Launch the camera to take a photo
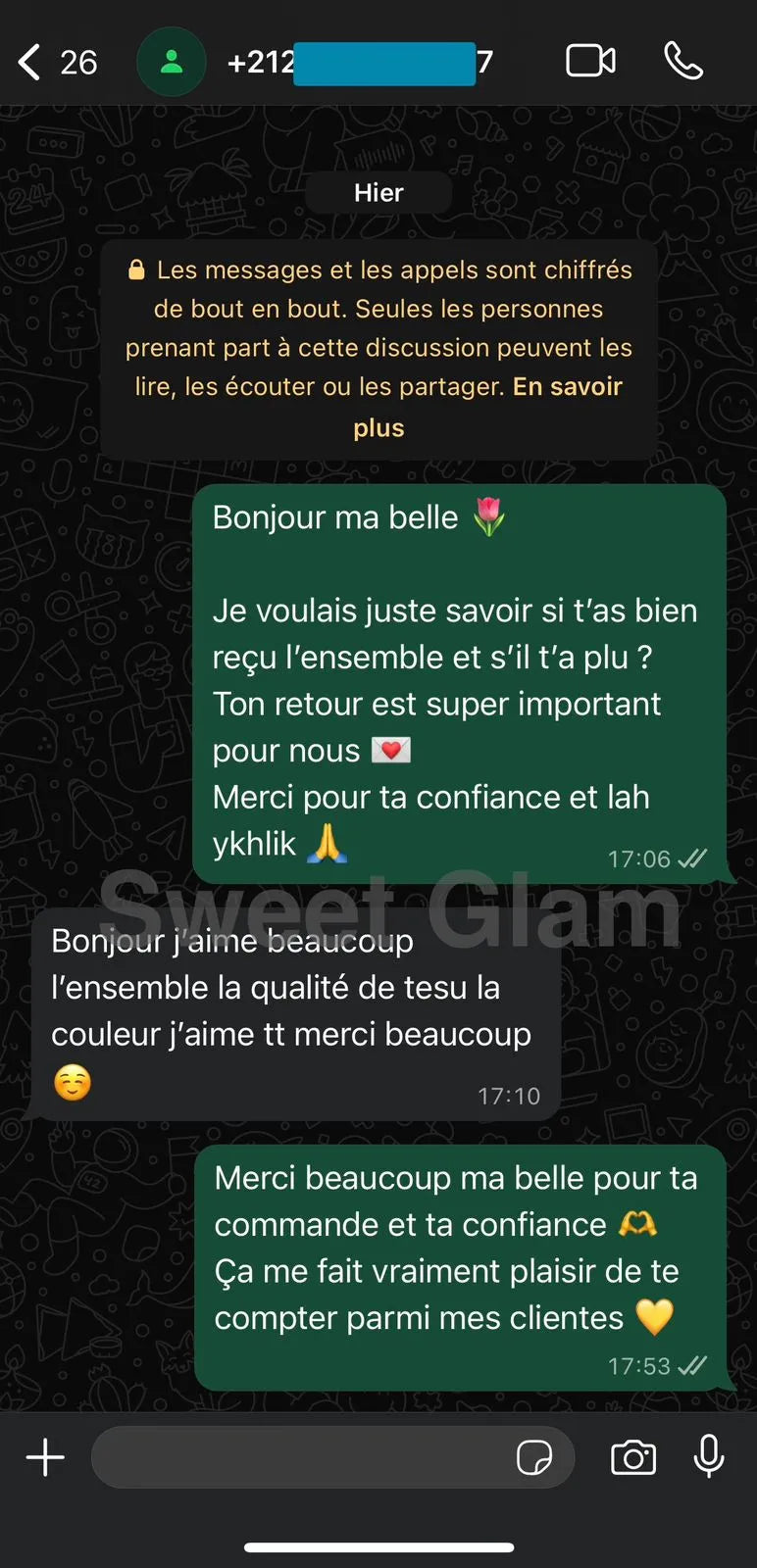Image resolution: width=757 pixels, height=1568 pixels. click(633, 1457)
